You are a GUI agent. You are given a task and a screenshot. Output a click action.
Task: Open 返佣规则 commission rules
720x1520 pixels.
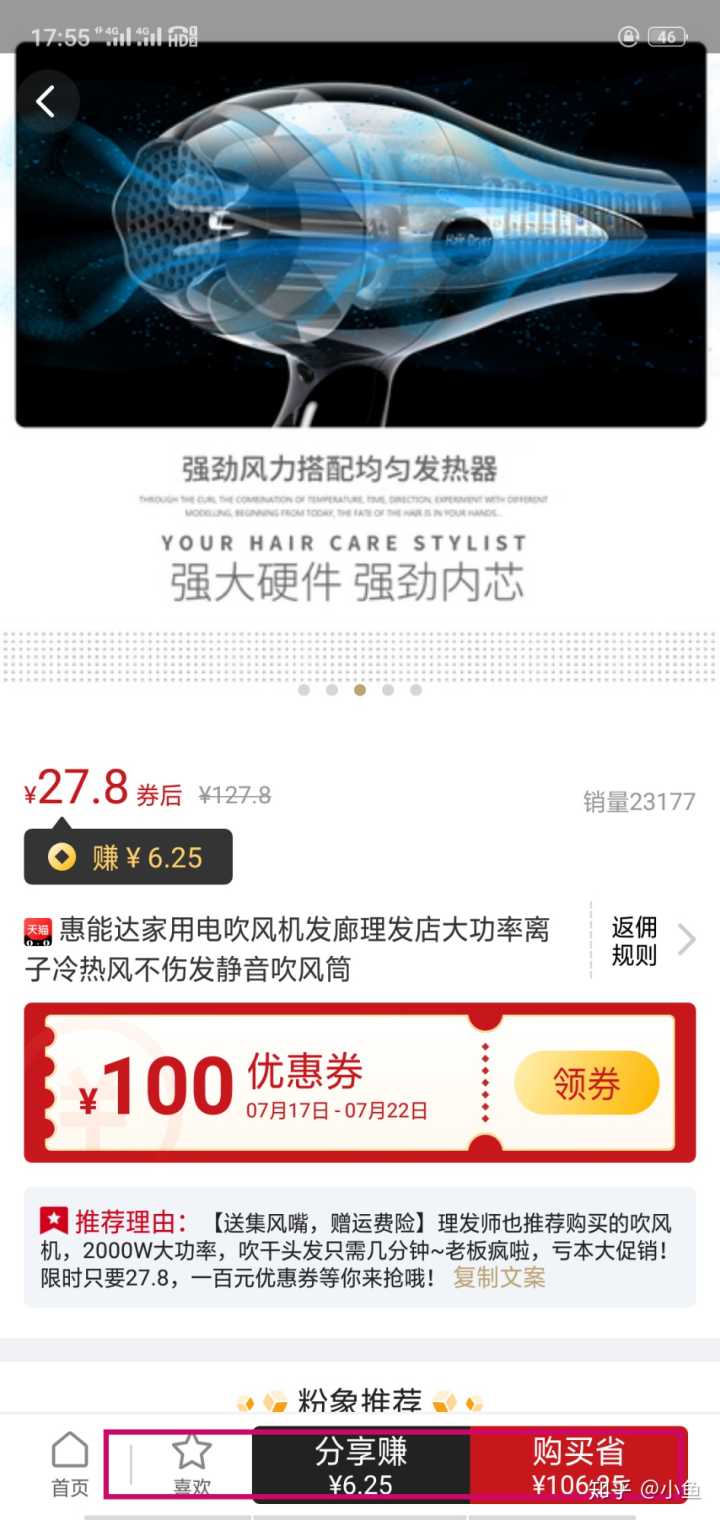[647, 940]
